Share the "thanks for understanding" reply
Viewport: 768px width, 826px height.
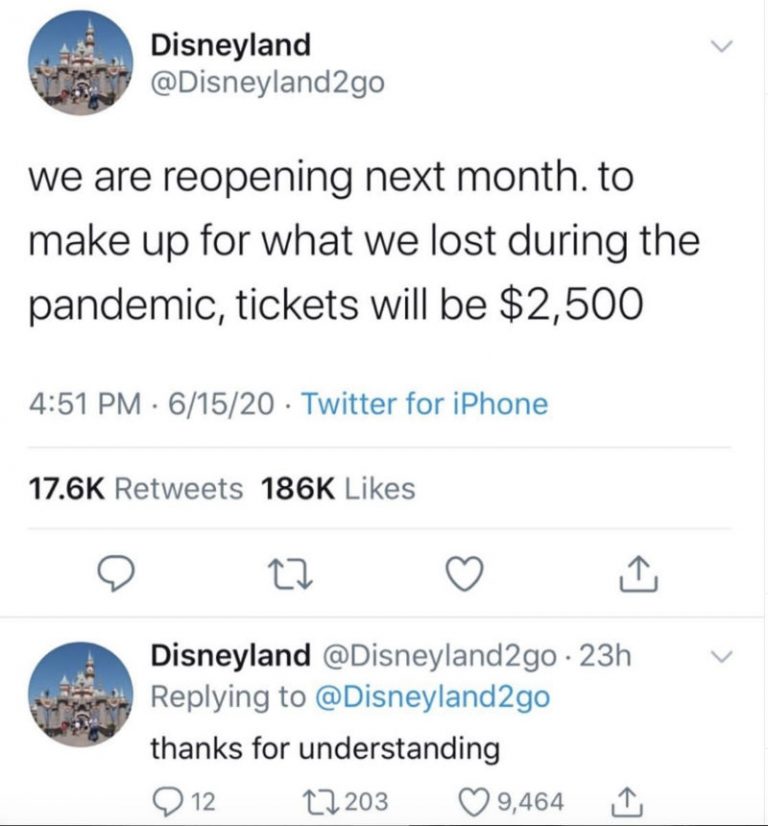tap(622, 799)
